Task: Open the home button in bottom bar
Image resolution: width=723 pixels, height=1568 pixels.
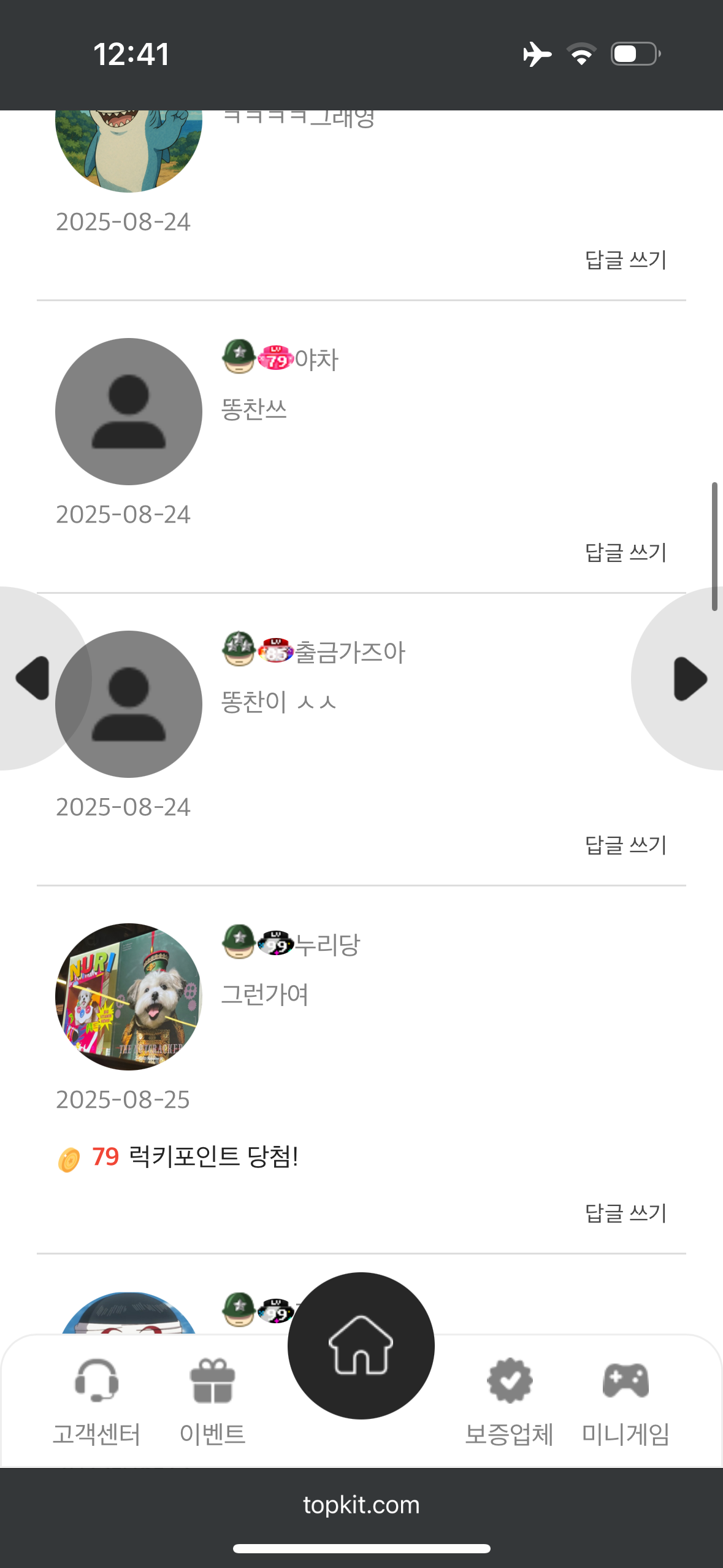Action: [361, 1345]
